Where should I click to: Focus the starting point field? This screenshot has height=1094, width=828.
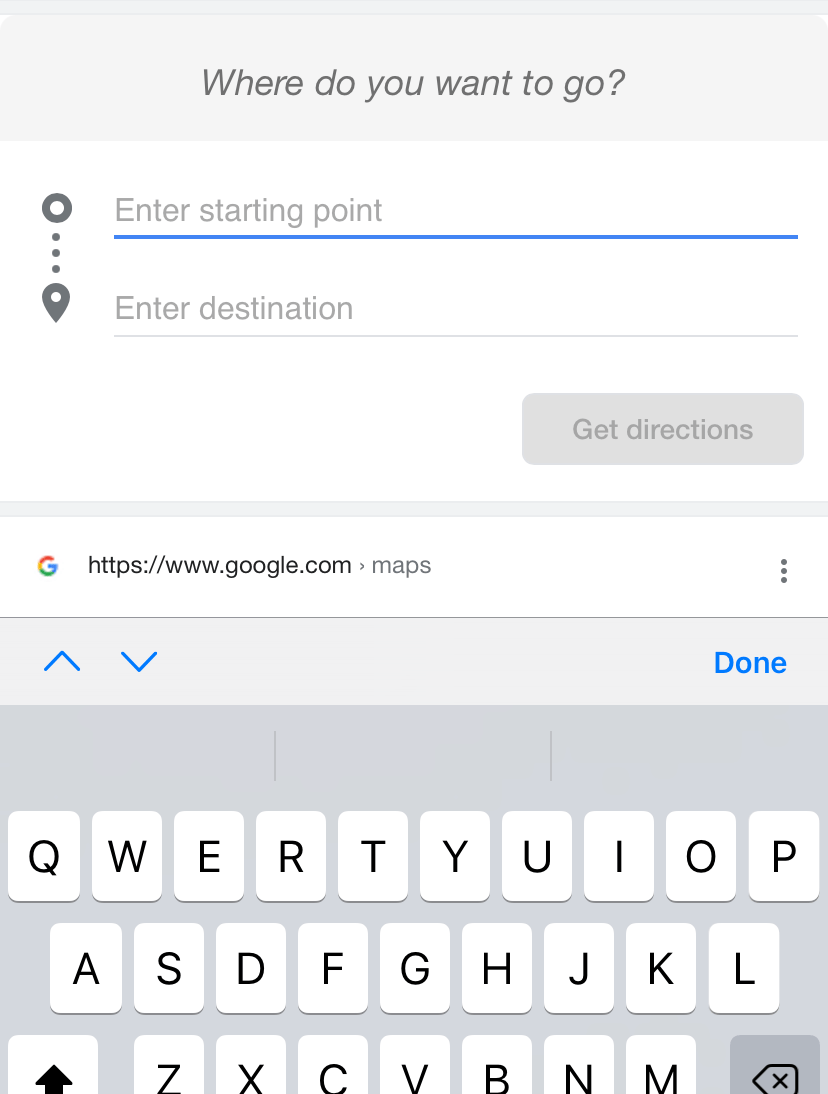[x=455, y=211]
